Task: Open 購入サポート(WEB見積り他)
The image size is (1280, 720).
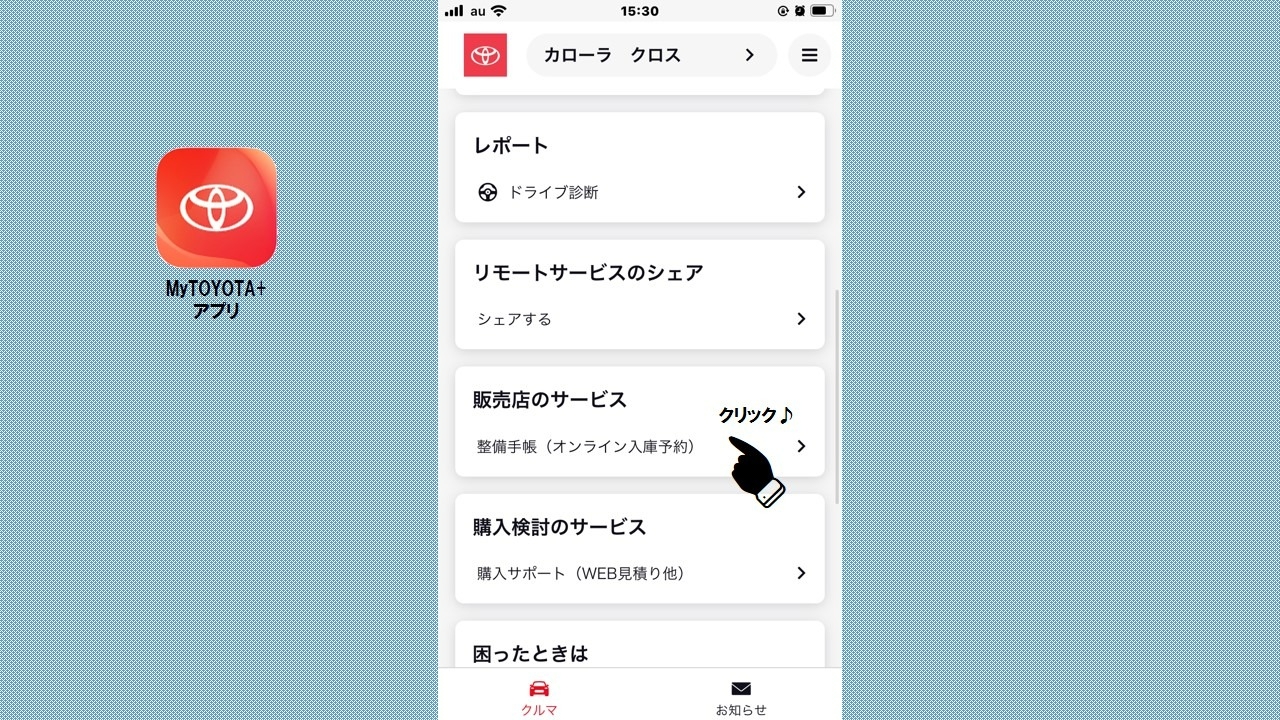Action: pyautogui.click(x=640, y=573)
